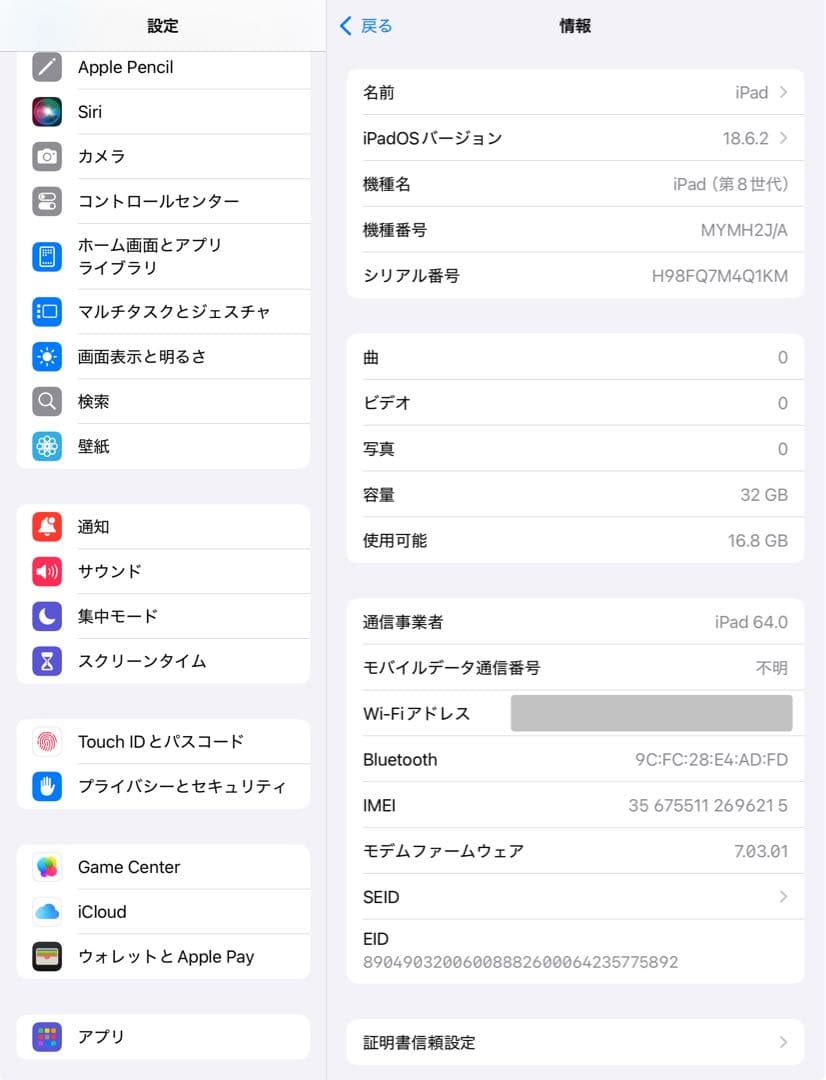
Task: Expand the 名前 row to rename iPad
Action: (575, 91)
